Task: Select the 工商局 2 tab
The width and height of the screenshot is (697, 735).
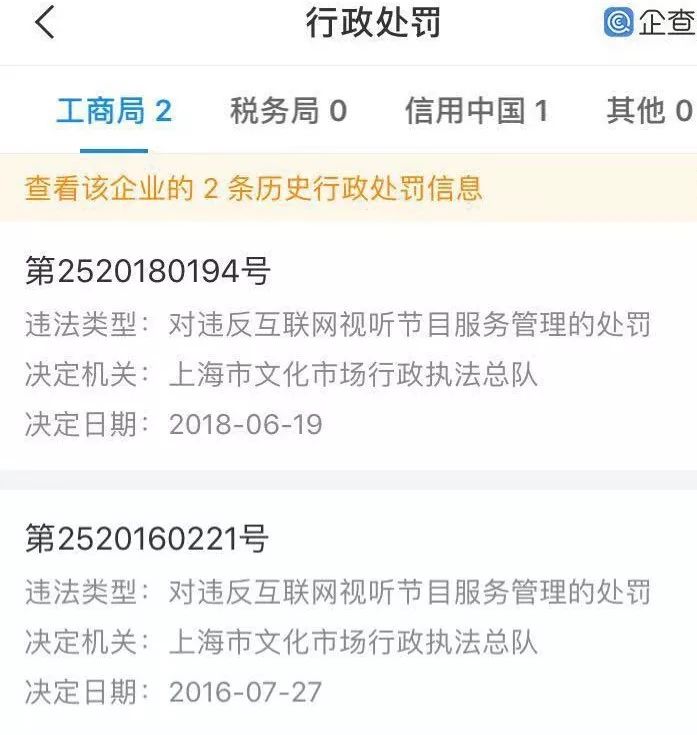Action: click(114, 111)
